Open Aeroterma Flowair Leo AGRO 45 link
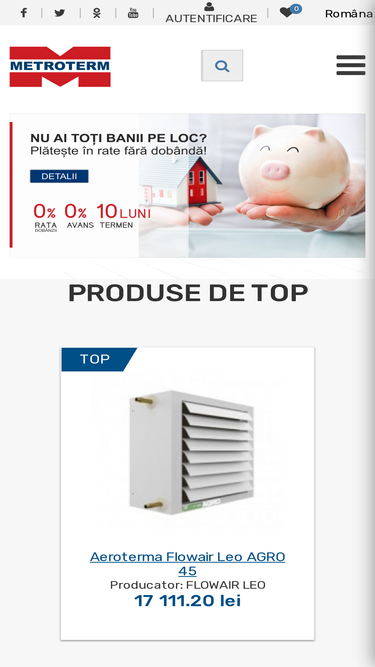The width and height of the screenshot is (375, 667). coord(188,563)
